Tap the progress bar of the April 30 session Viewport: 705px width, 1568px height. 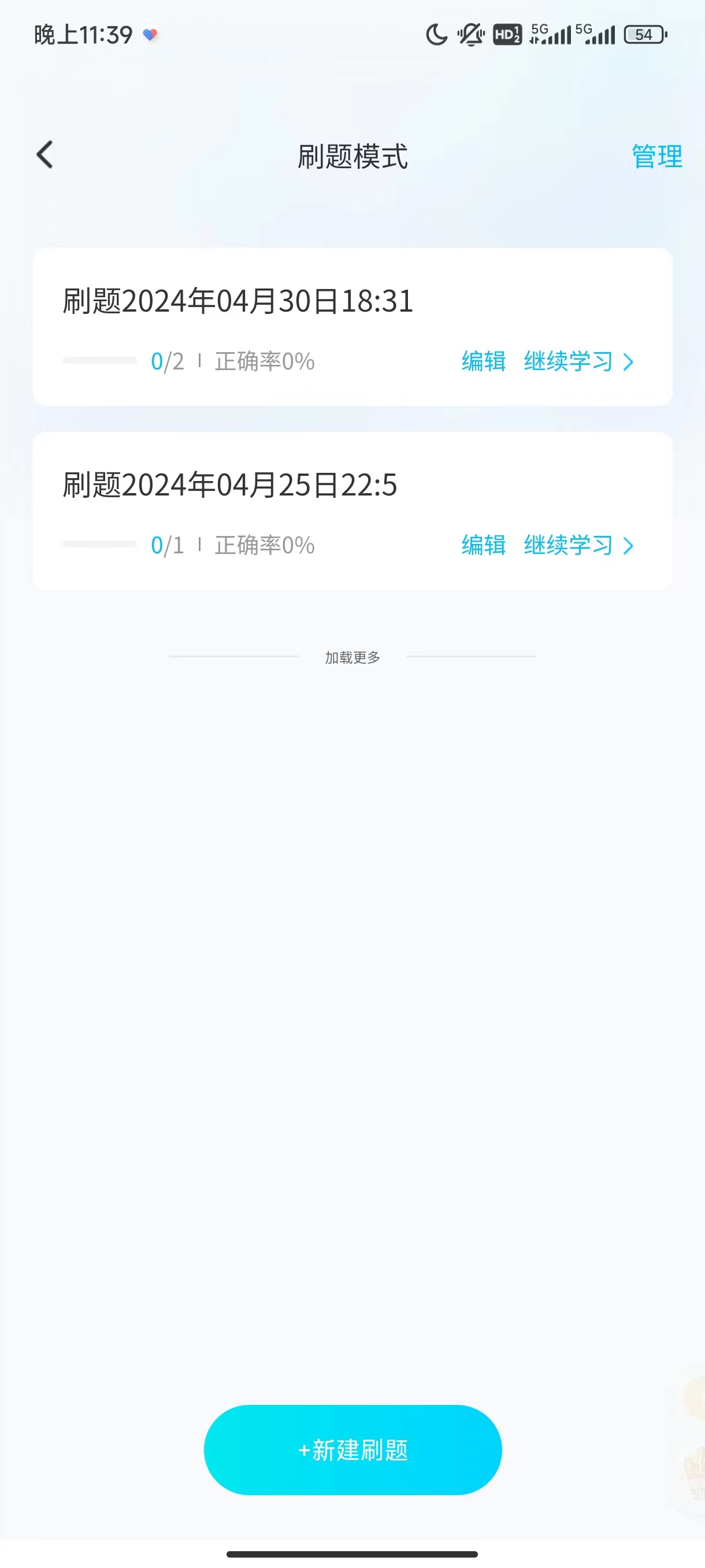tap(101, 359)
